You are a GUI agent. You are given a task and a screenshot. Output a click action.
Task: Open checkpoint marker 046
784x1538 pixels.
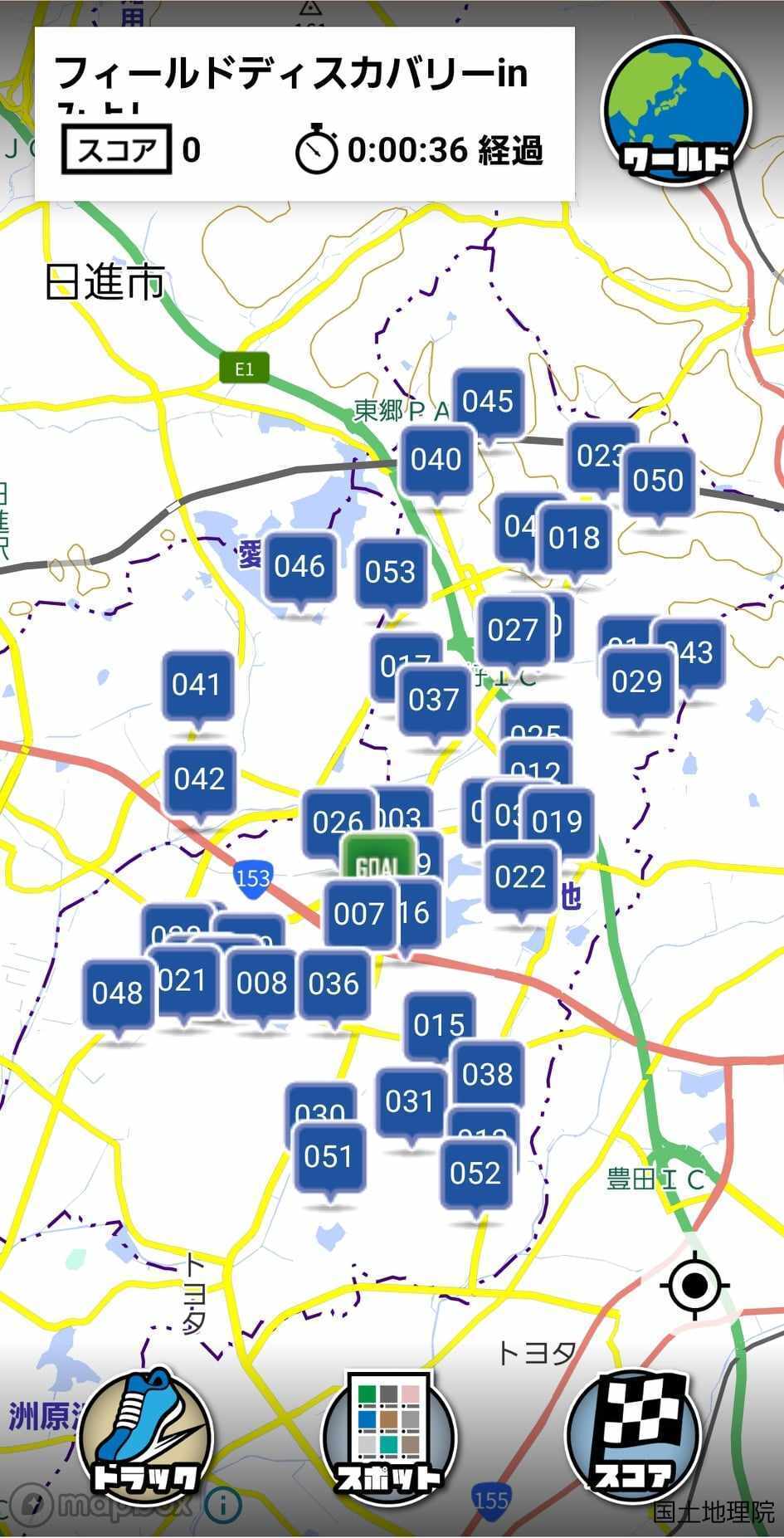coord(299,567)
